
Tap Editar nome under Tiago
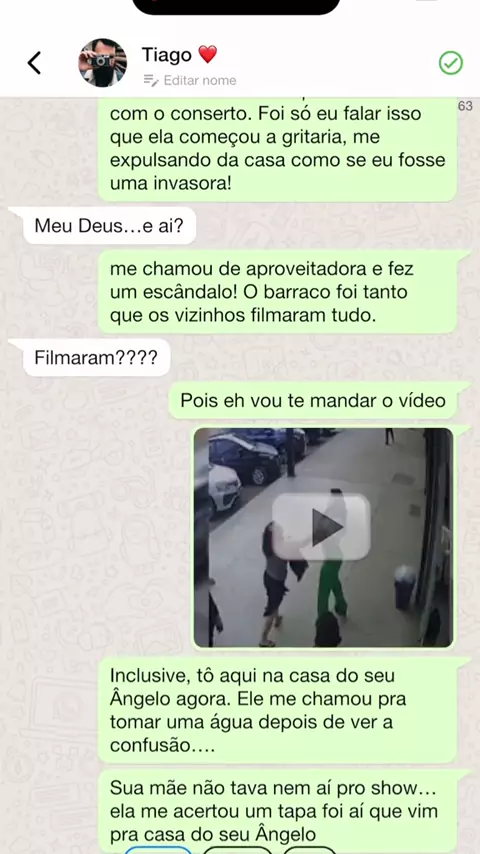190,81
